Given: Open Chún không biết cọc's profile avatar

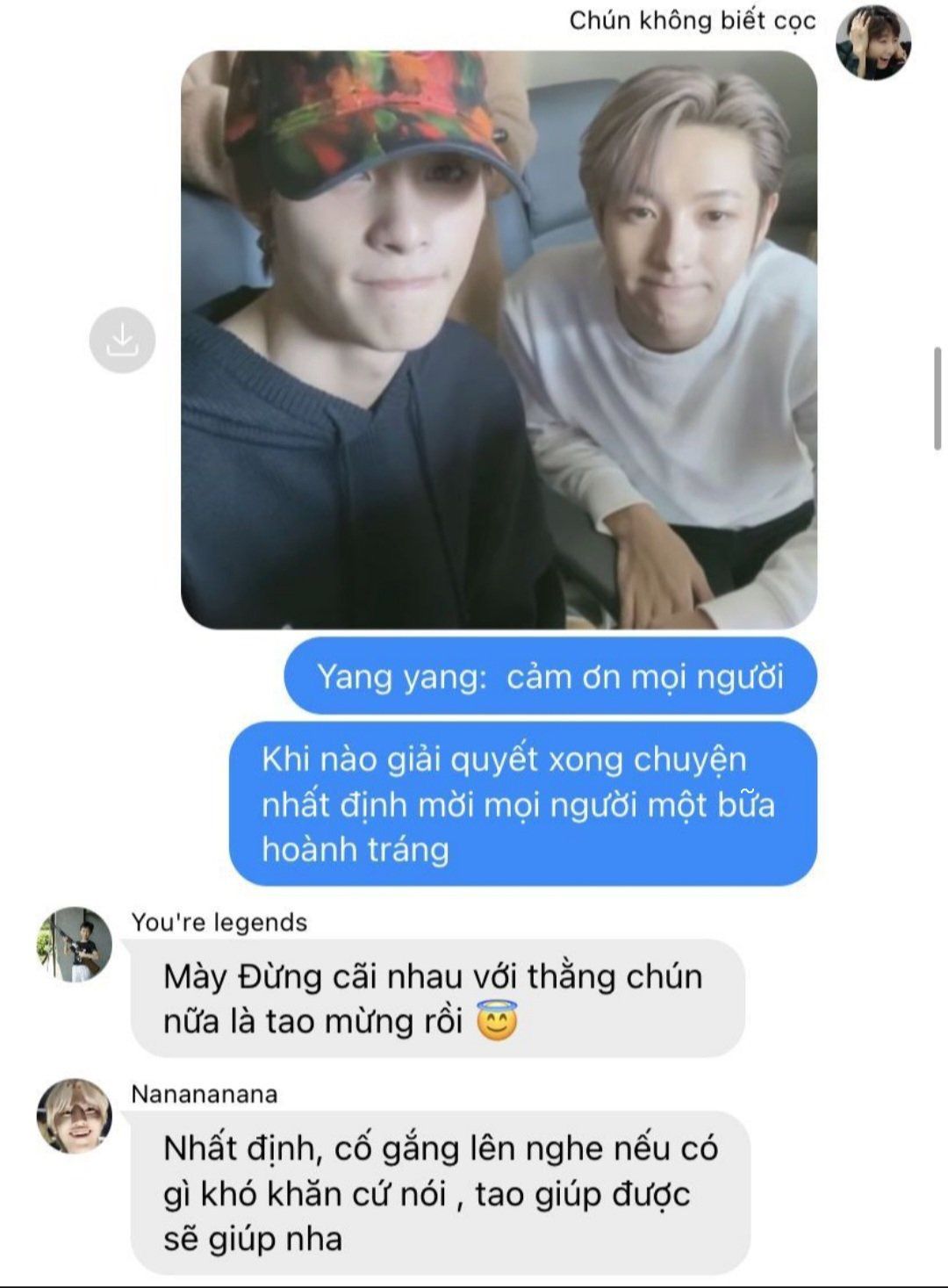Looking at the screenshot, I should [873, 42].
